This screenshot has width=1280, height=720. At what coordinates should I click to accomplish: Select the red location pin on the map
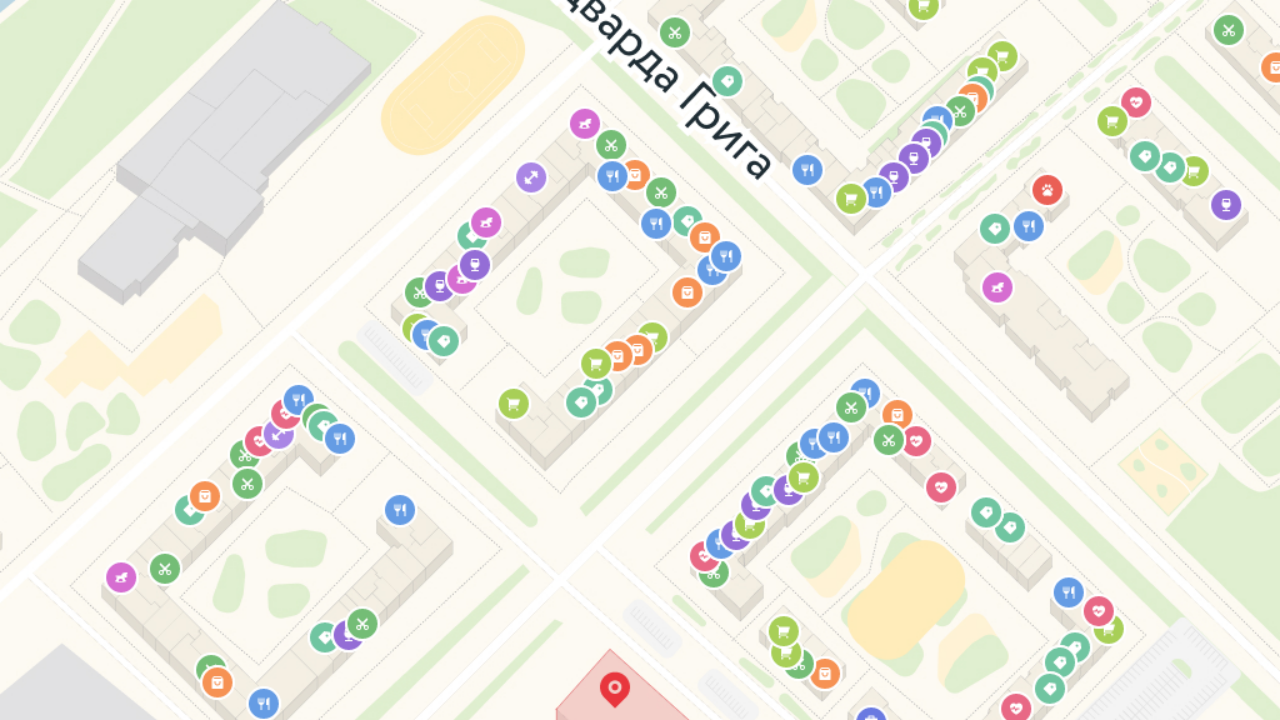pyautogui.click(x=614, y=688)
